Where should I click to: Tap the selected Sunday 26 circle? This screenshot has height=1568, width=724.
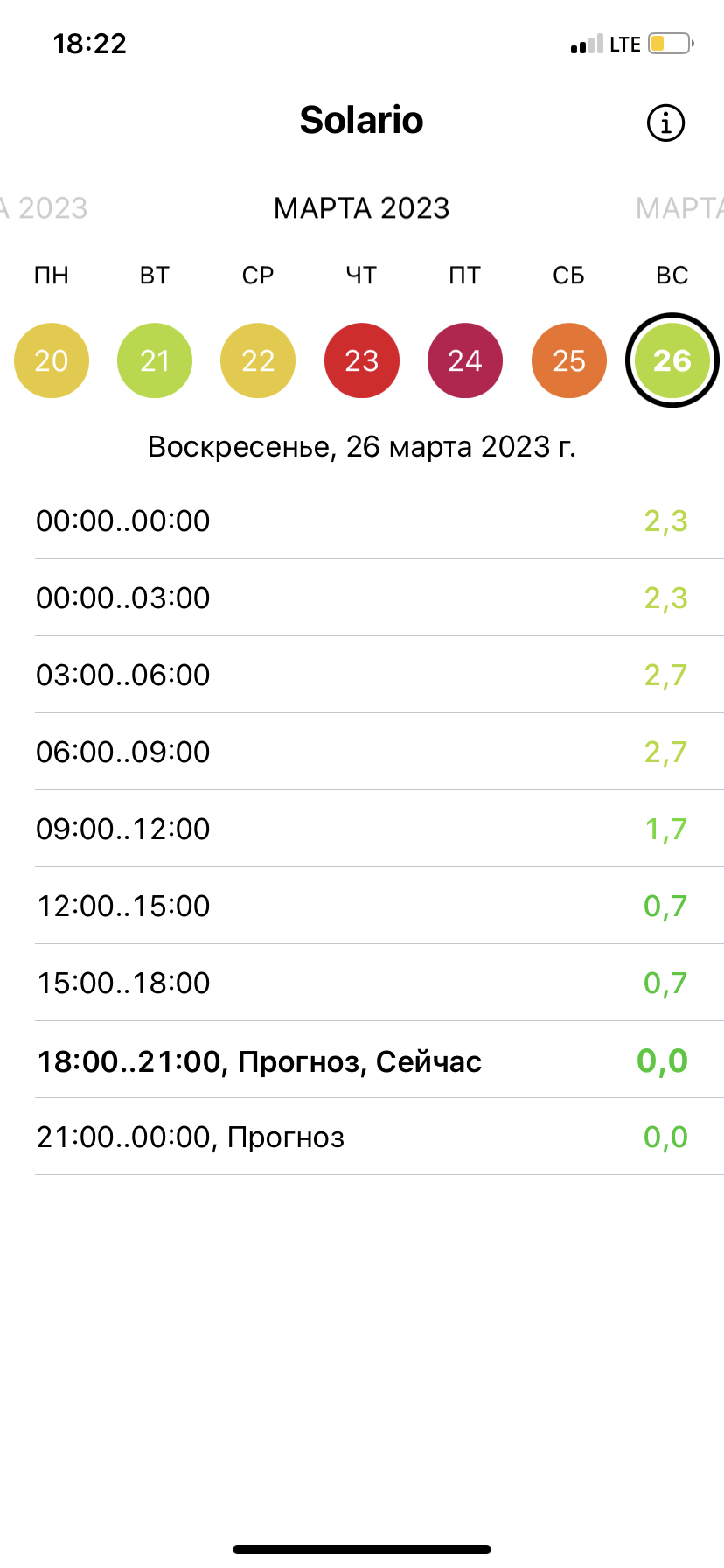[672, 360]
